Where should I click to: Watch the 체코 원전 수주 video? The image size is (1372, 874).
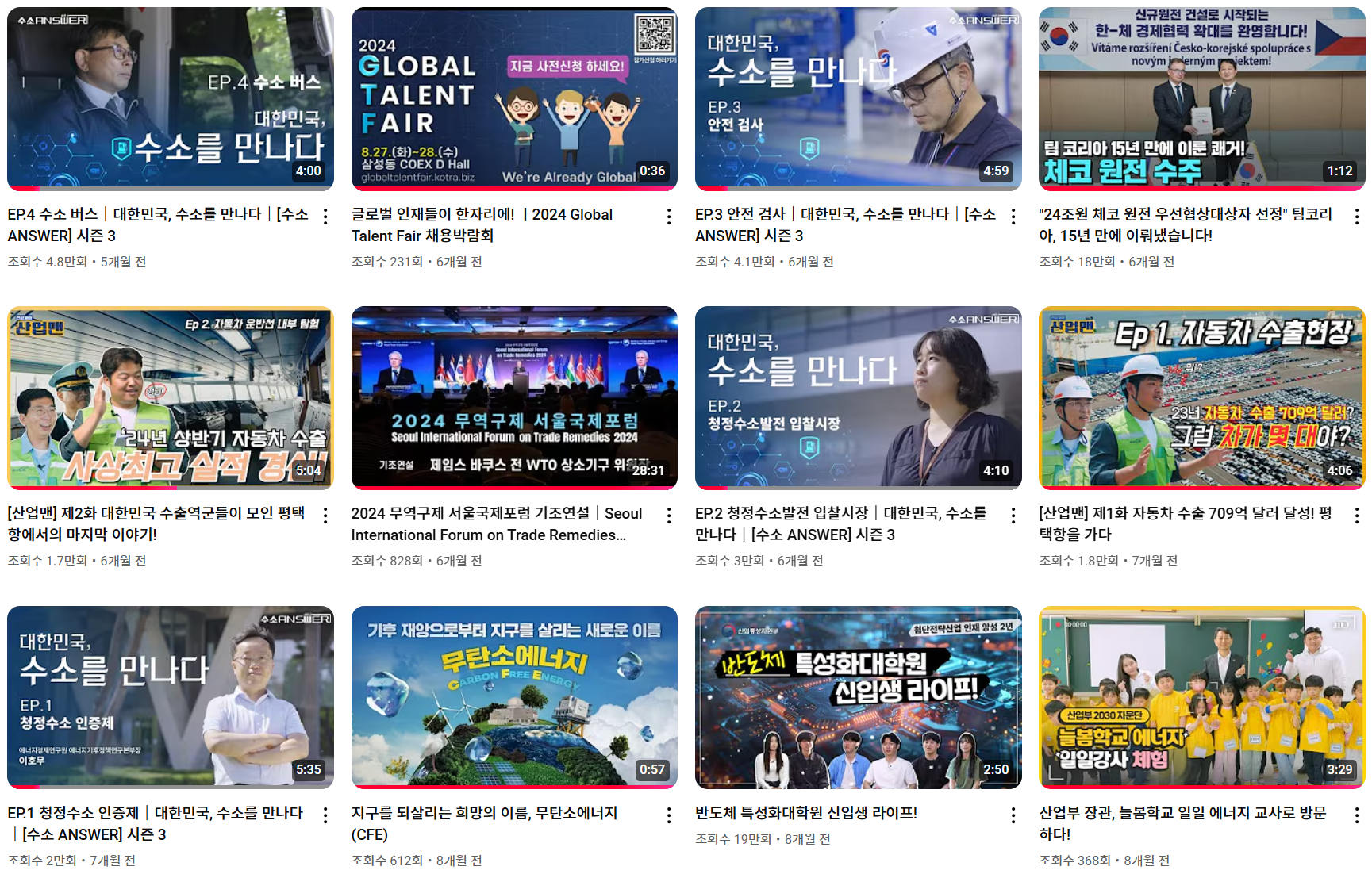[1201, 99]
